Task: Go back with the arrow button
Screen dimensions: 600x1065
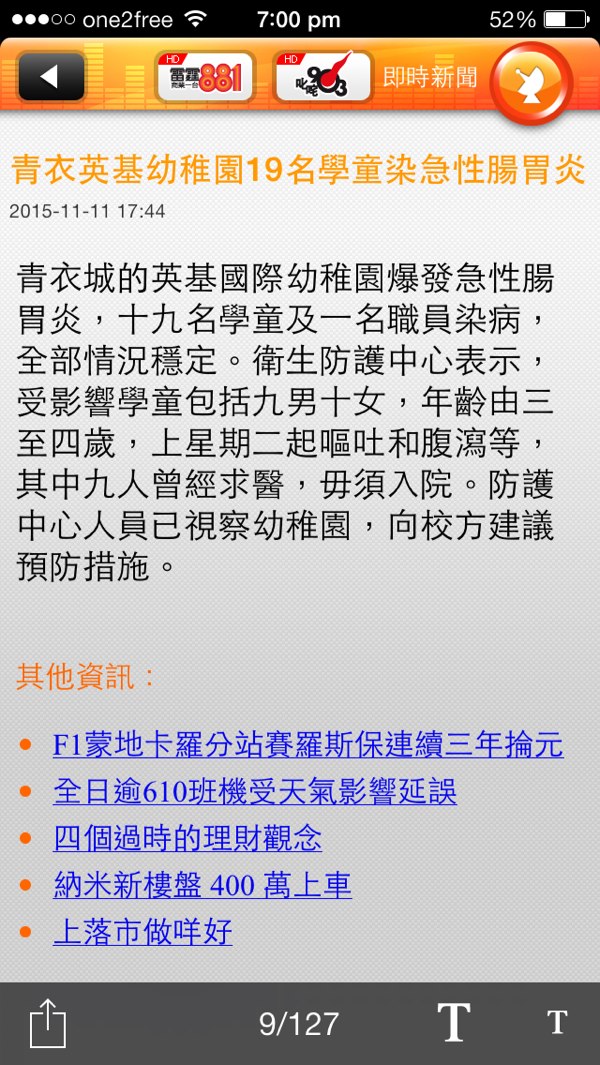Action: coord(51,77)
